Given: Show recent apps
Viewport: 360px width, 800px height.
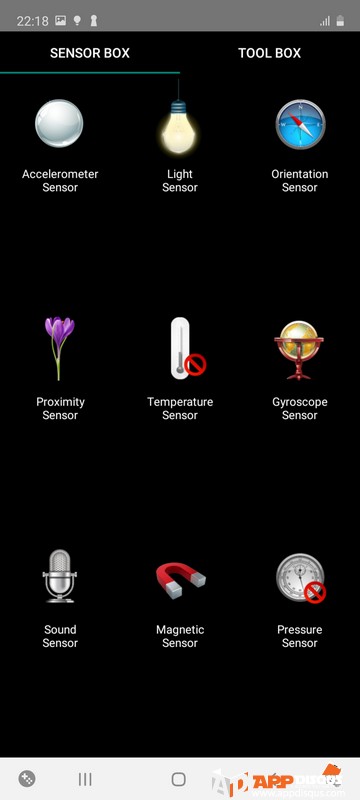Looking at the screenshot, I should [85, 779].
